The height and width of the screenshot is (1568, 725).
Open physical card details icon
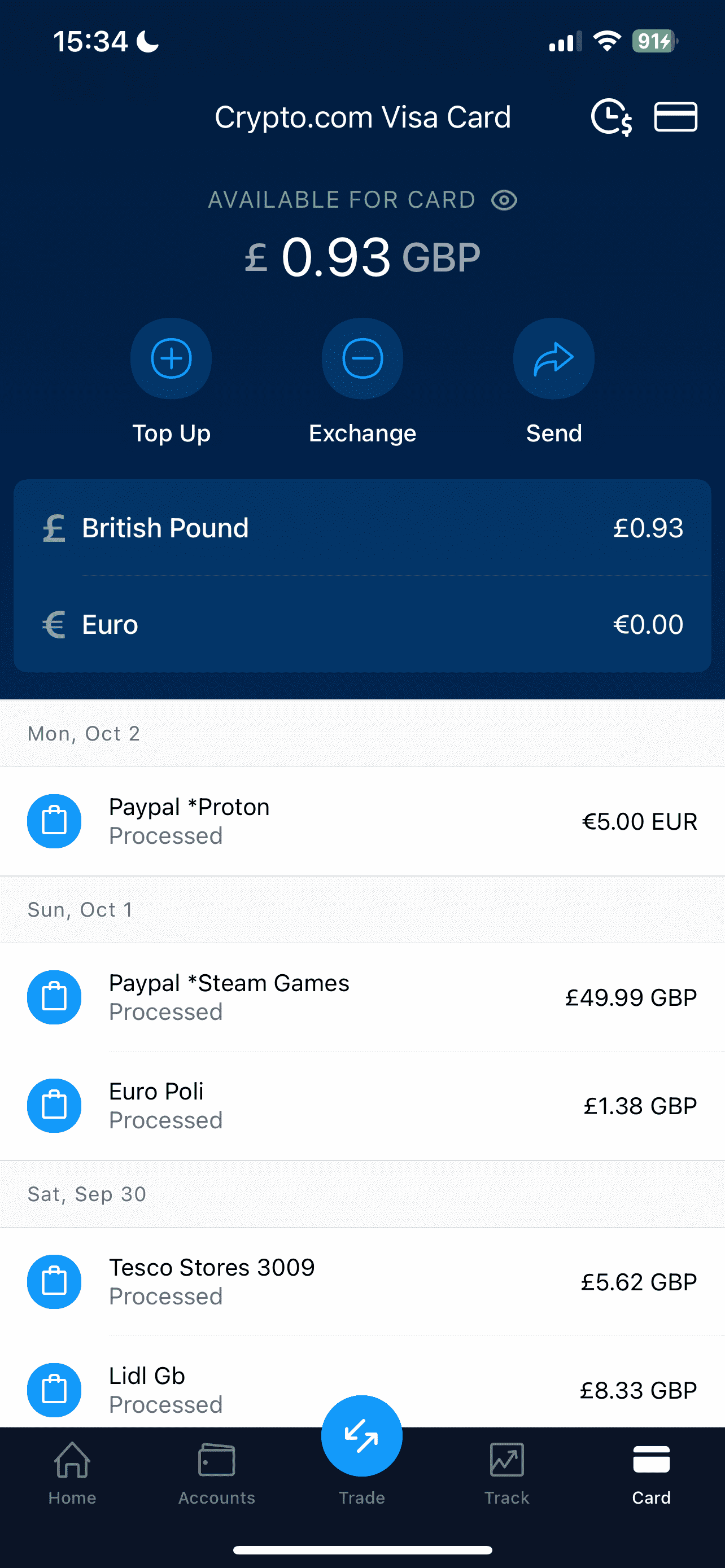[675, 116]
